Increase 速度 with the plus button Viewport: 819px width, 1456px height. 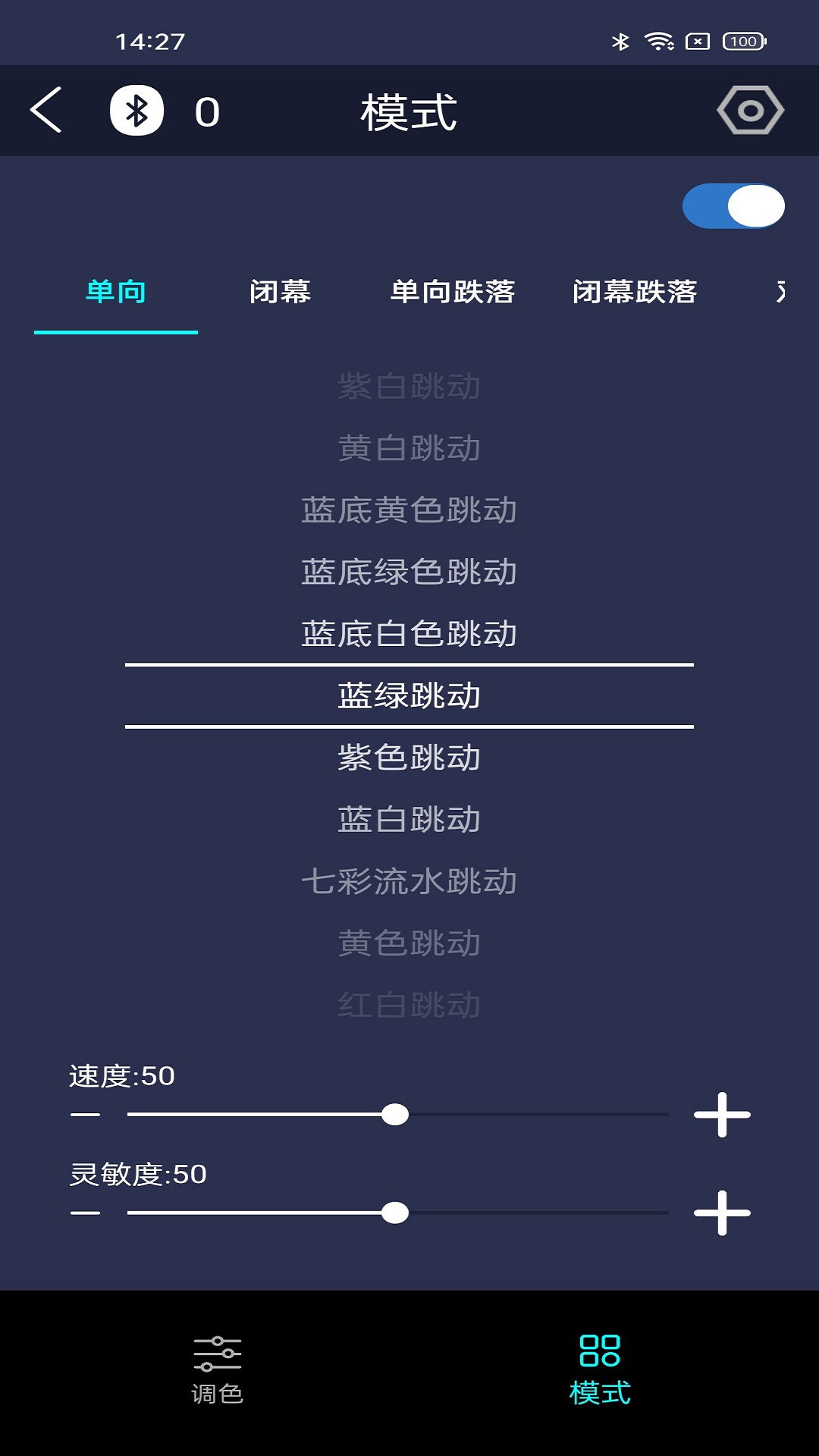point(722,1115)
